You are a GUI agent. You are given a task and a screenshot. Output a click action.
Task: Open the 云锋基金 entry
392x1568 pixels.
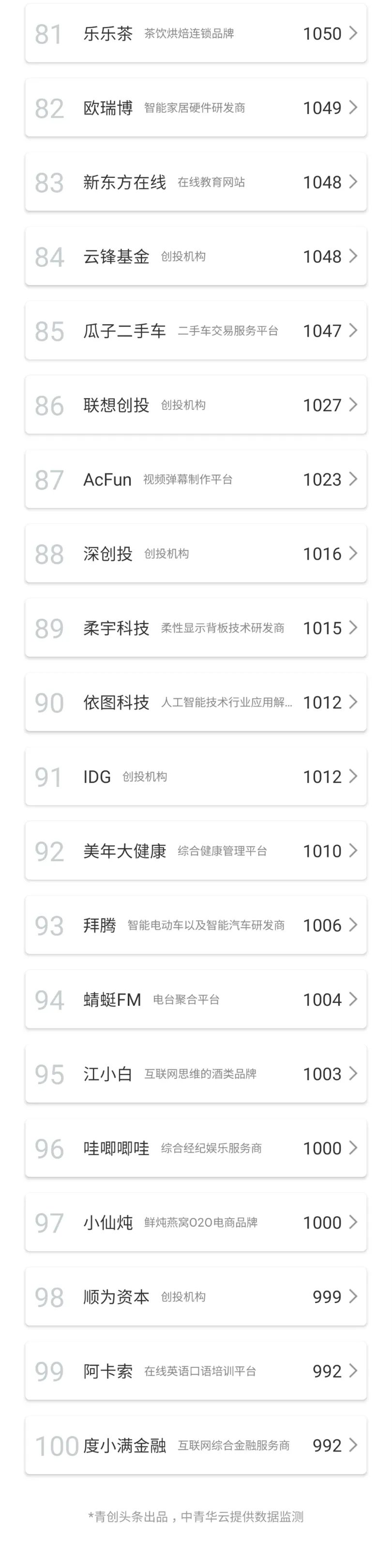[196, 256]
